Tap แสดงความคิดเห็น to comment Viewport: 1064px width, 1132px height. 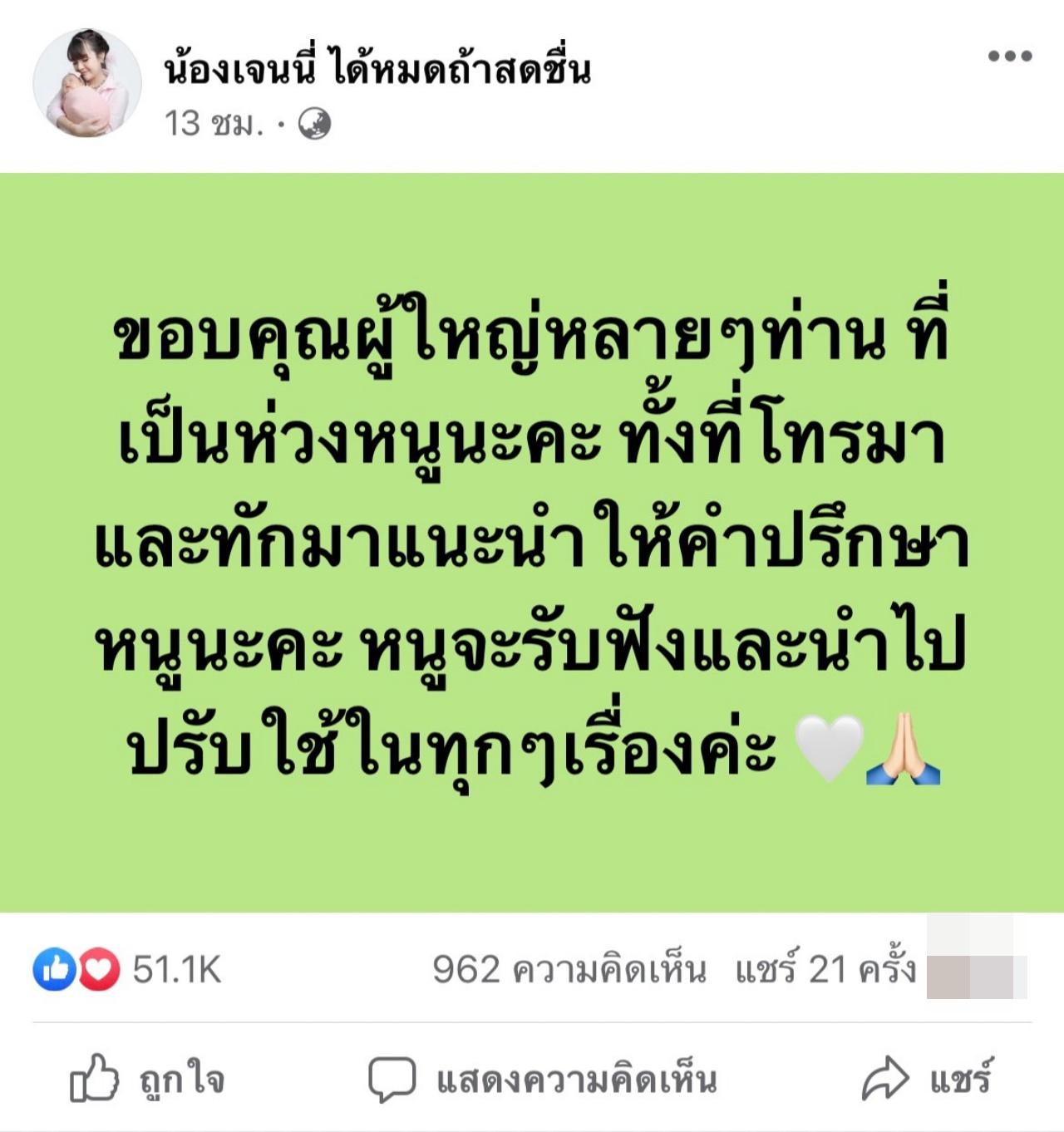(x=543, y=1079)
